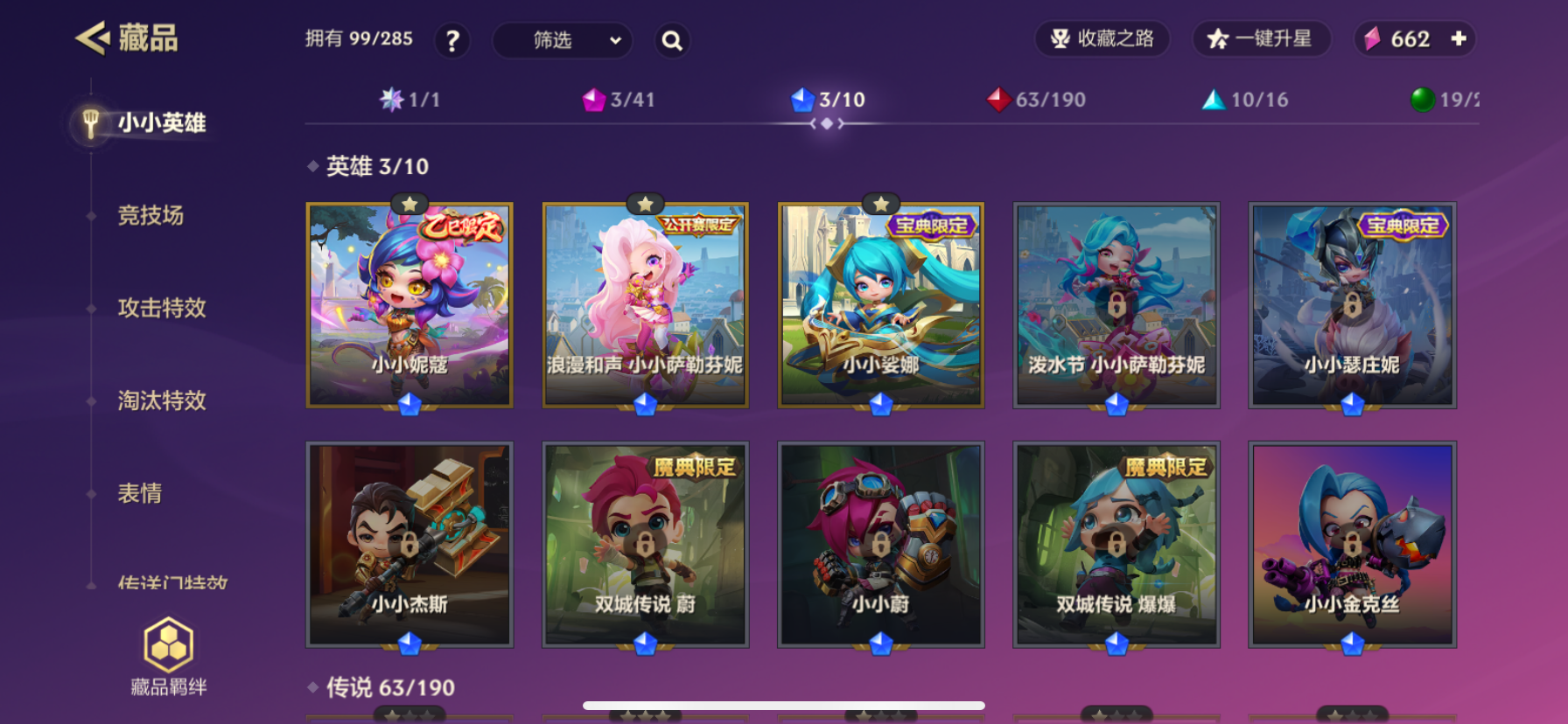The width and height of the screenshot is (1568, 724).
Task: Open 小小娑娜 hero card
Action: coord(880,304)
